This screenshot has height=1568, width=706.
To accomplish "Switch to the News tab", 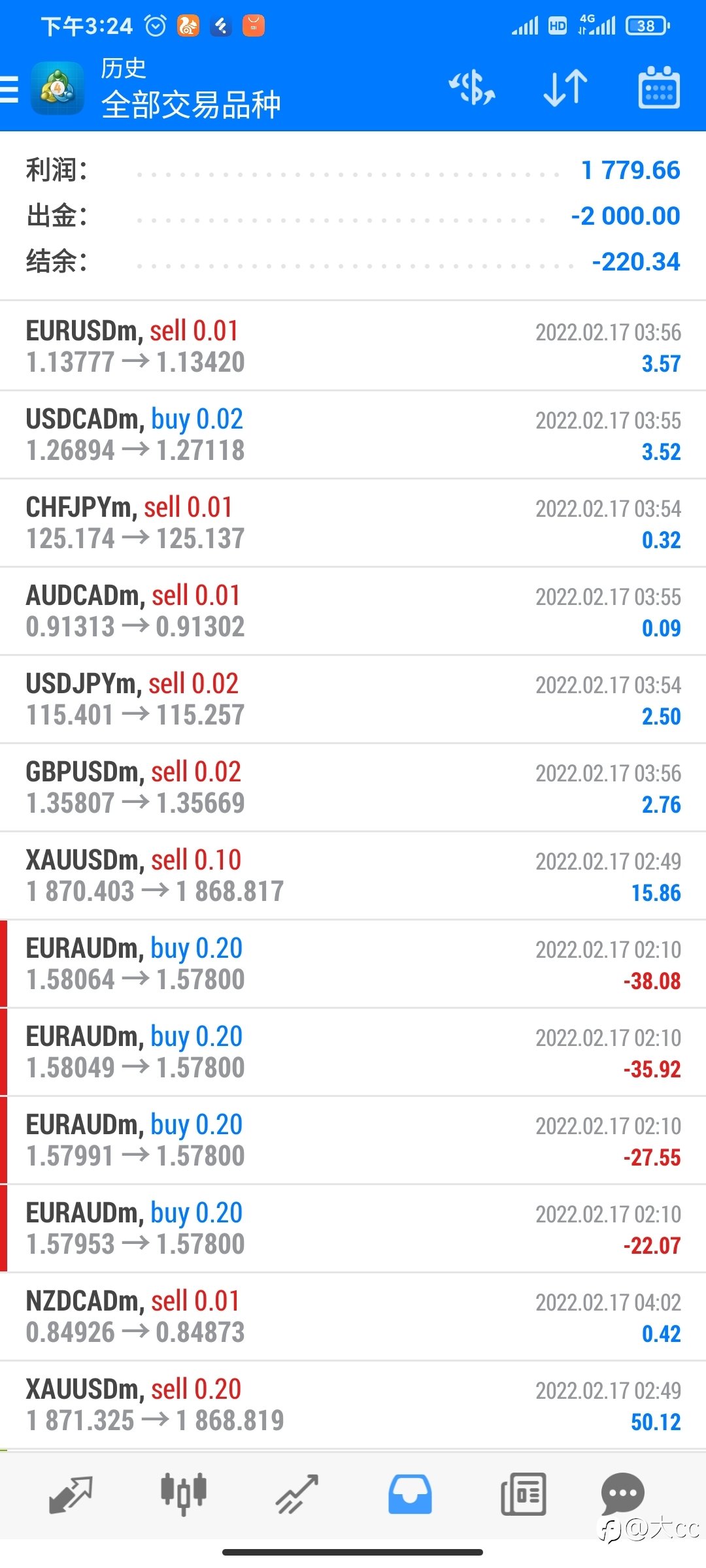I will coord(523,1494).
